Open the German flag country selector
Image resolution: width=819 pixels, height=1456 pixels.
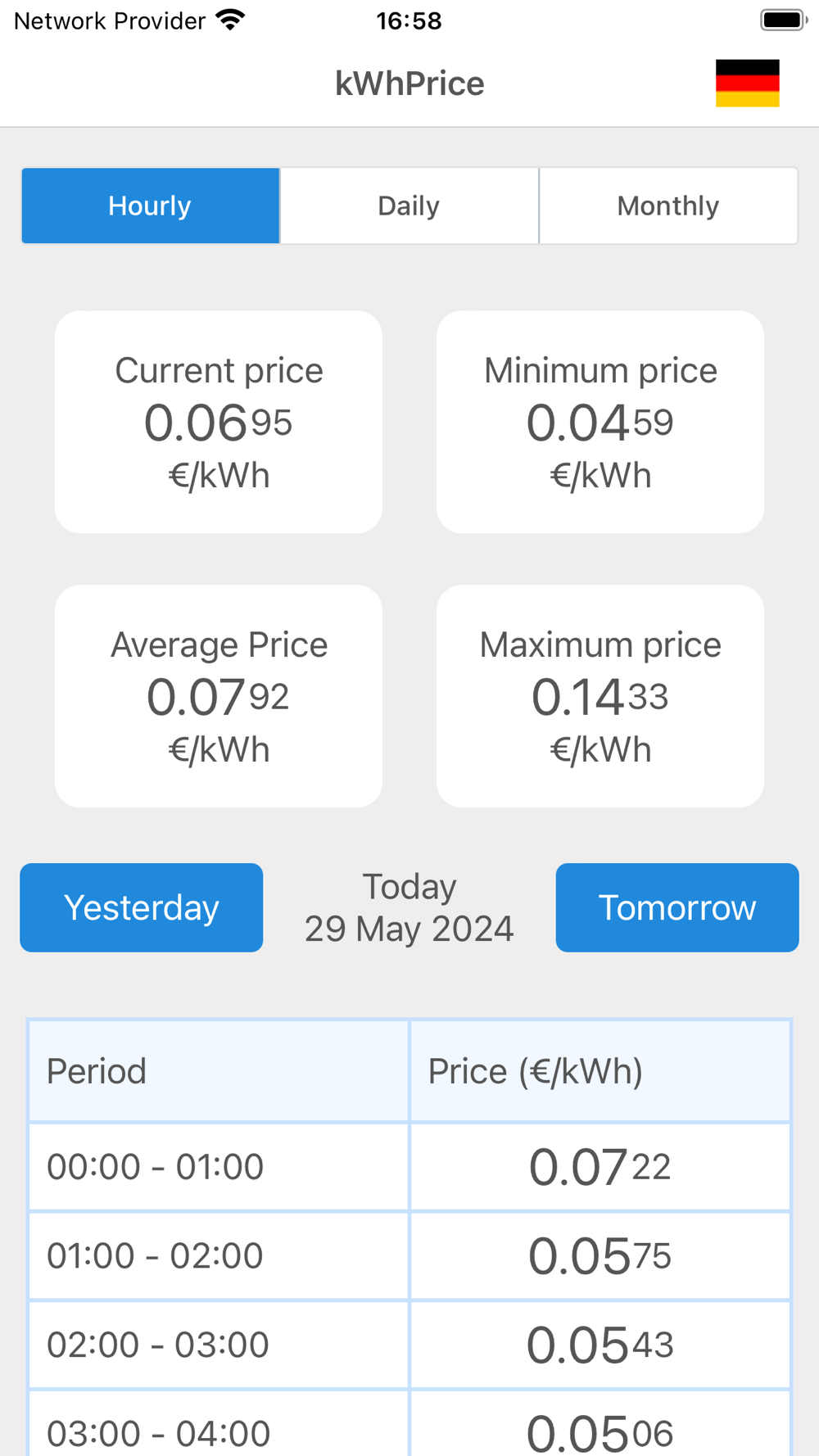(747, 84)
